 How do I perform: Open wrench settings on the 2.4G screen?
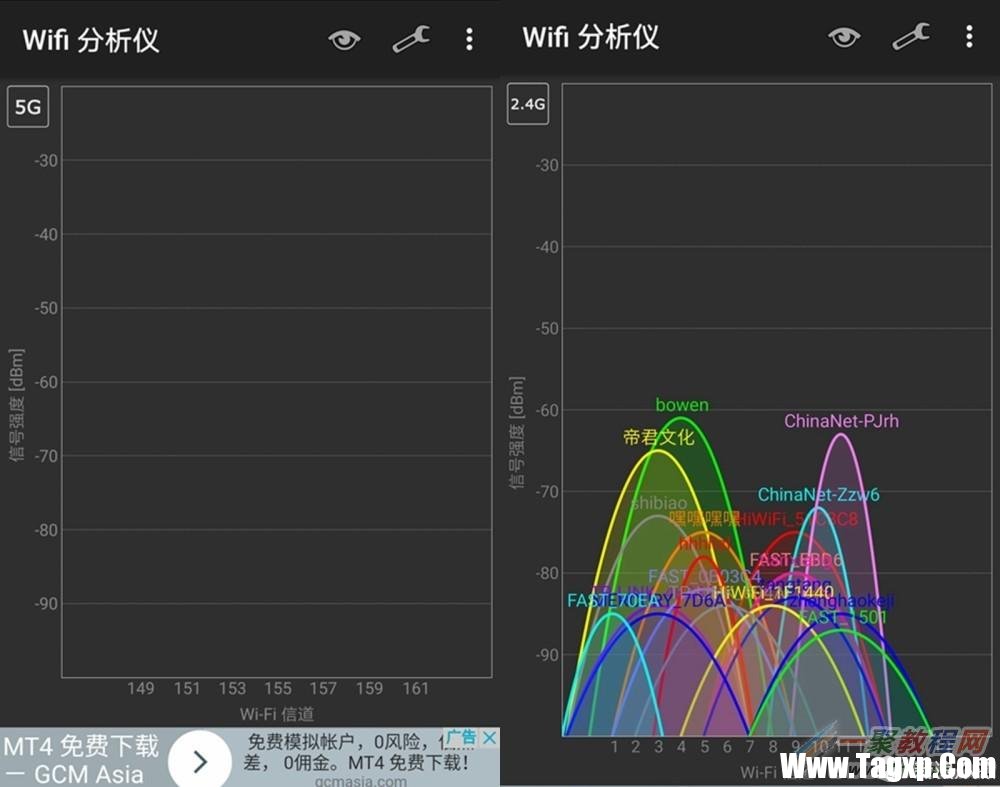(x=910, y=38)
